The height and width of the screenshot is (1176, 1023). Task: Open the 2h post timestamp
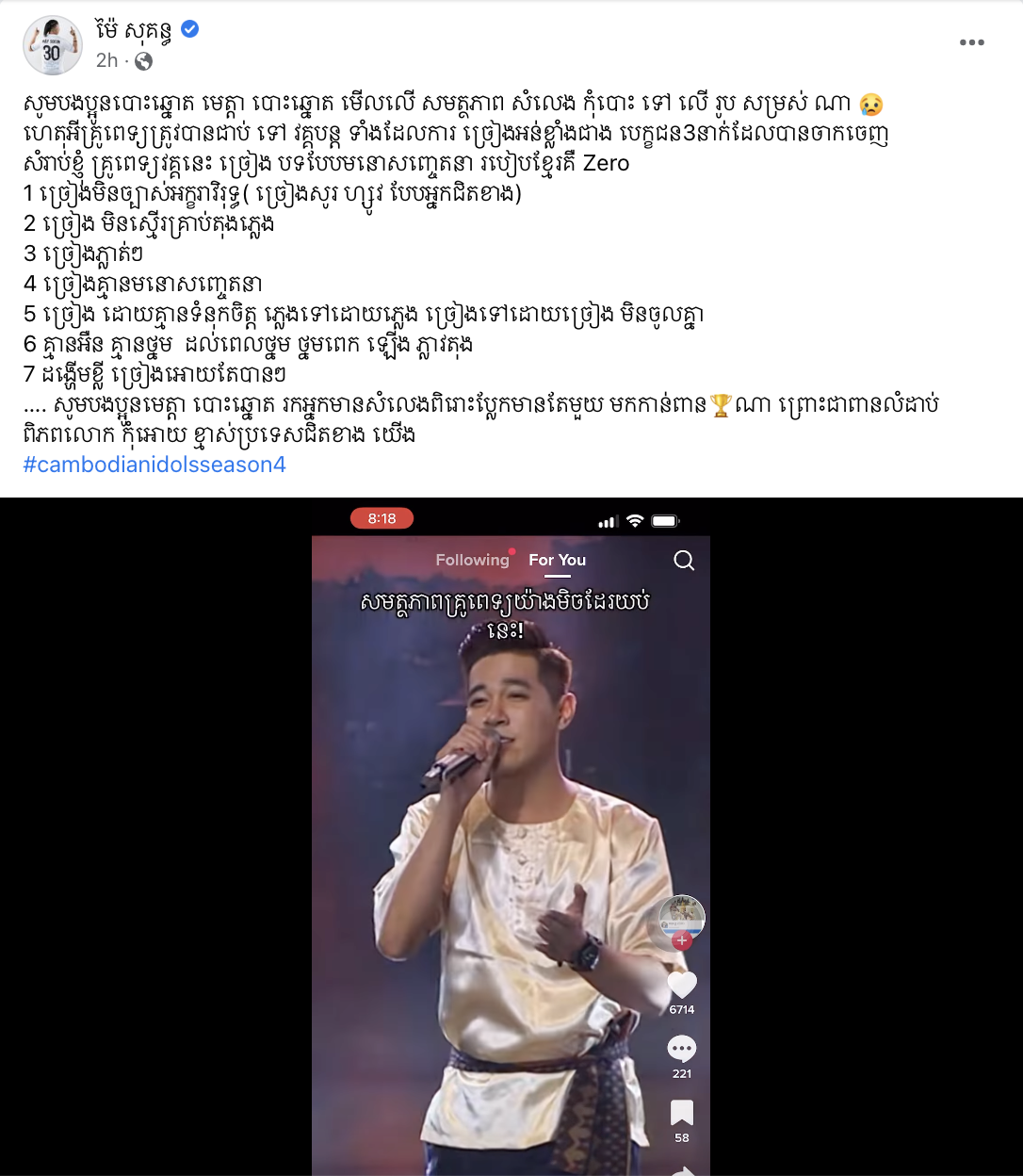tap(106, 61)
